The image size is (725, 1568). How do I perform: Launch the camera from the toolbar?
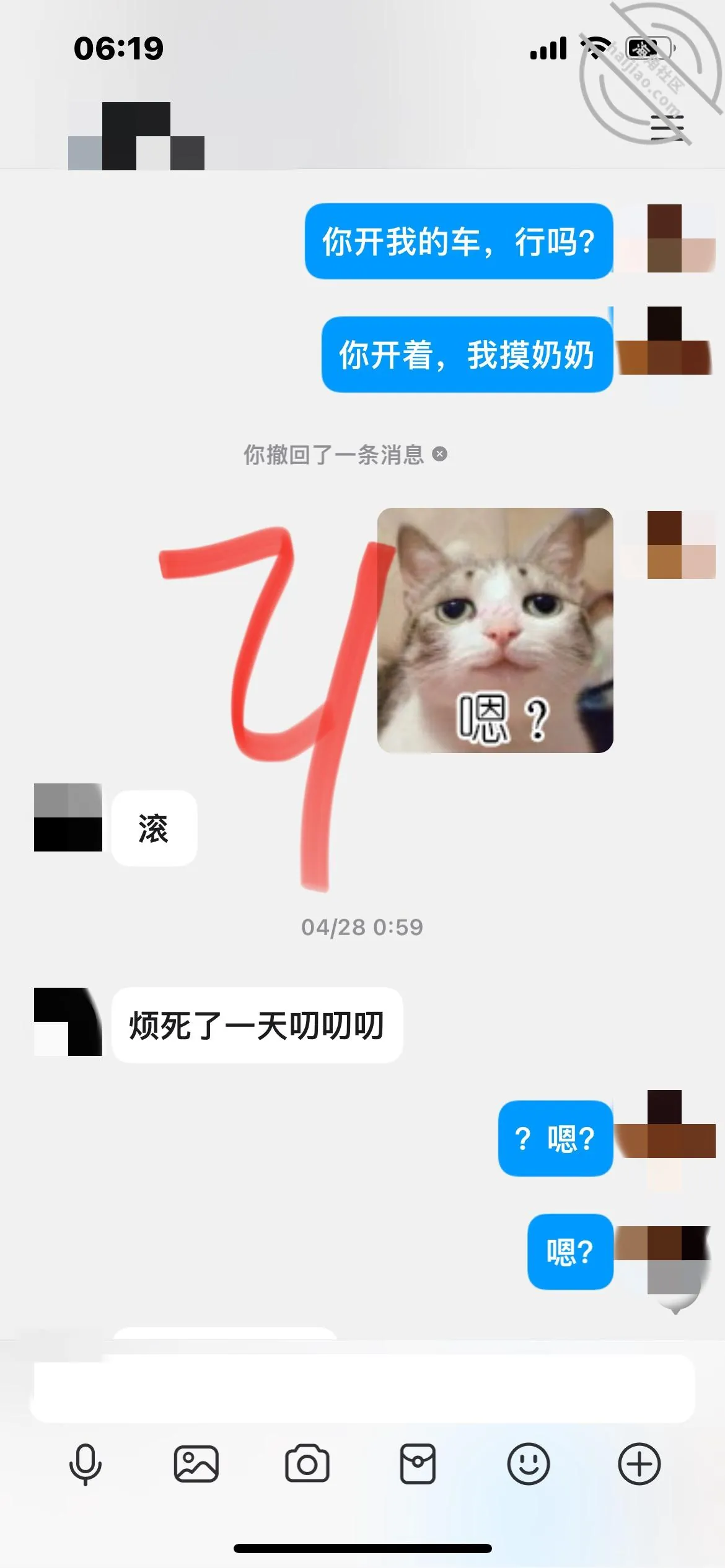point(307,1464)
